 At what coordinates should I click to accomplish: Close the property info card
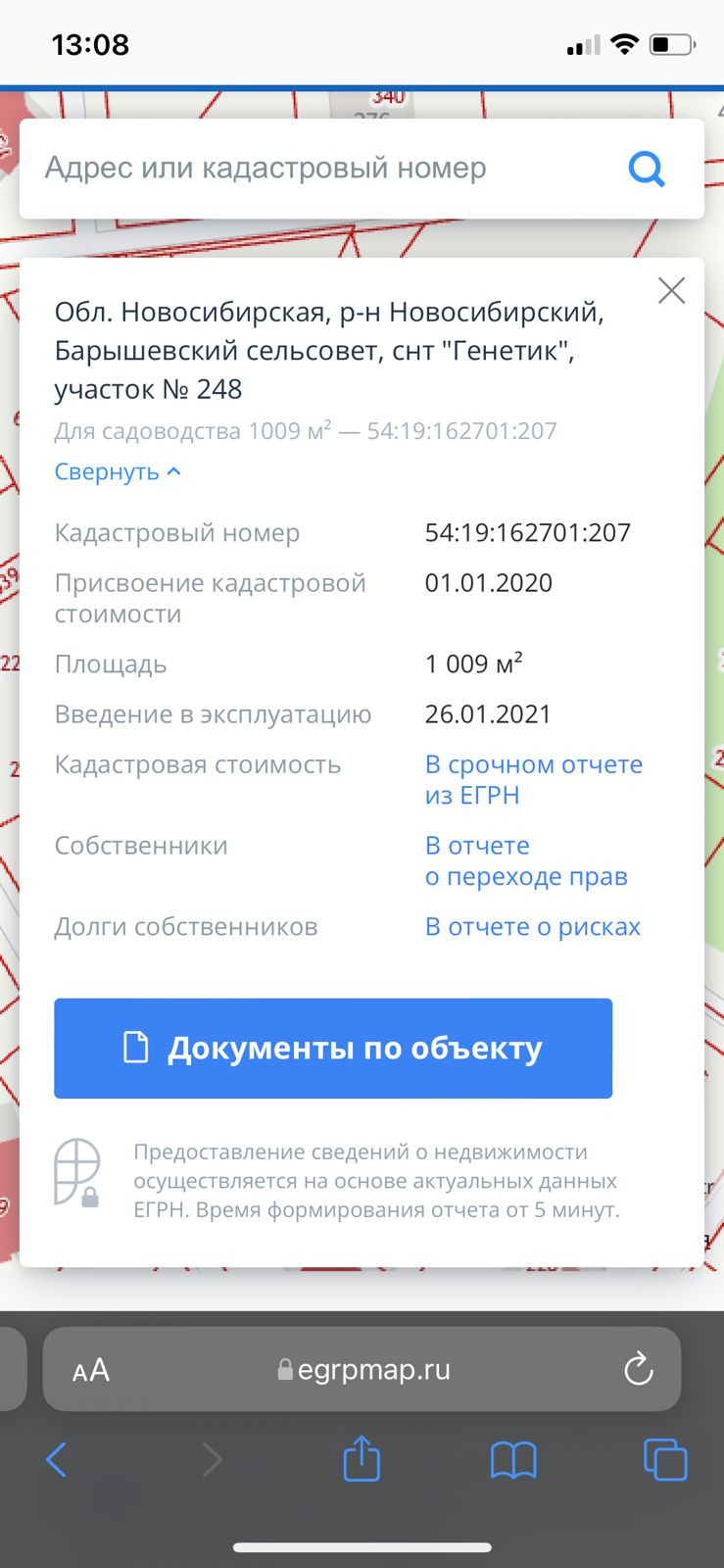[x=671, y=290]
